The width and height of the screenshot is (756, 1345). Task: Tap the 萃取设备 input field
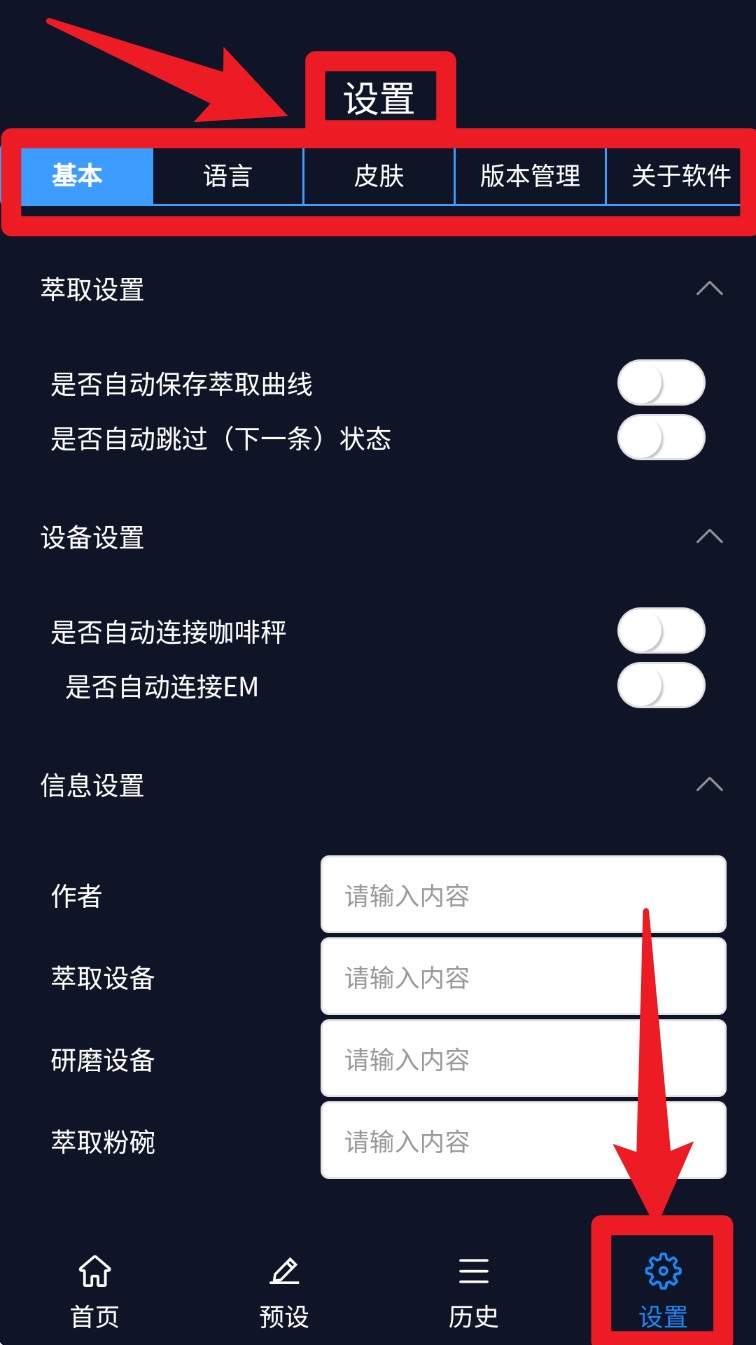tap(523, 977)
